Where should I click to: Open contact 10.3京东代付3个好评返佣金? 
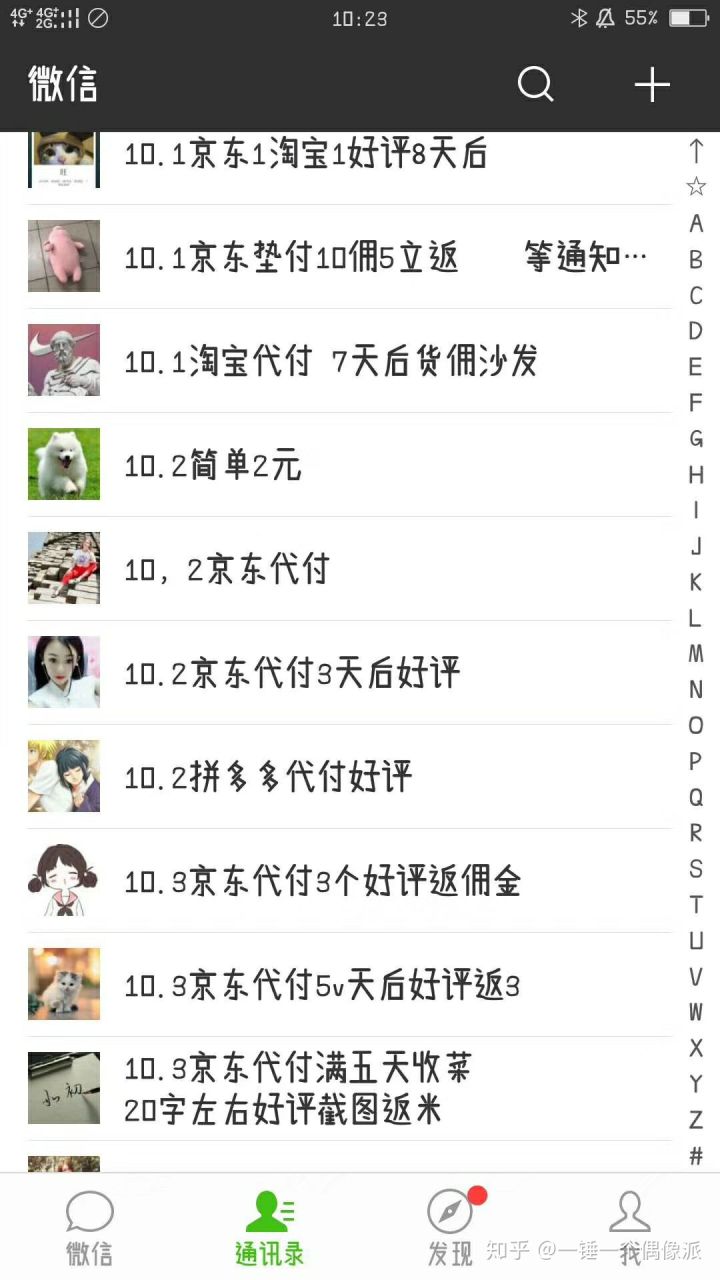(350, 881)
